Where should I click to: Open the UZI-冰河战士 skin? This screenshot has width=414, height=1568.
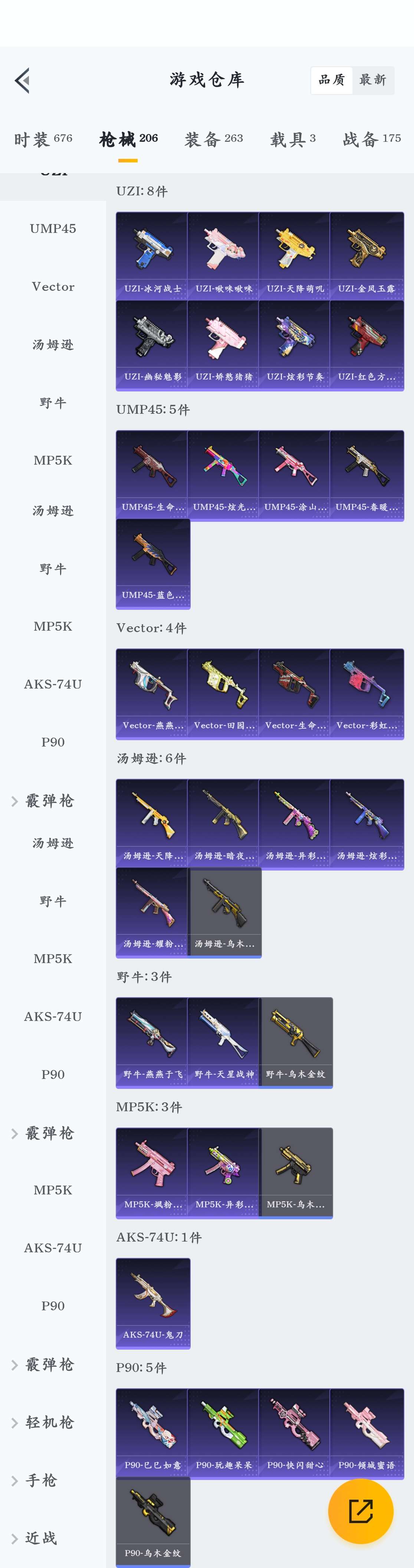[x=152, y=256]
